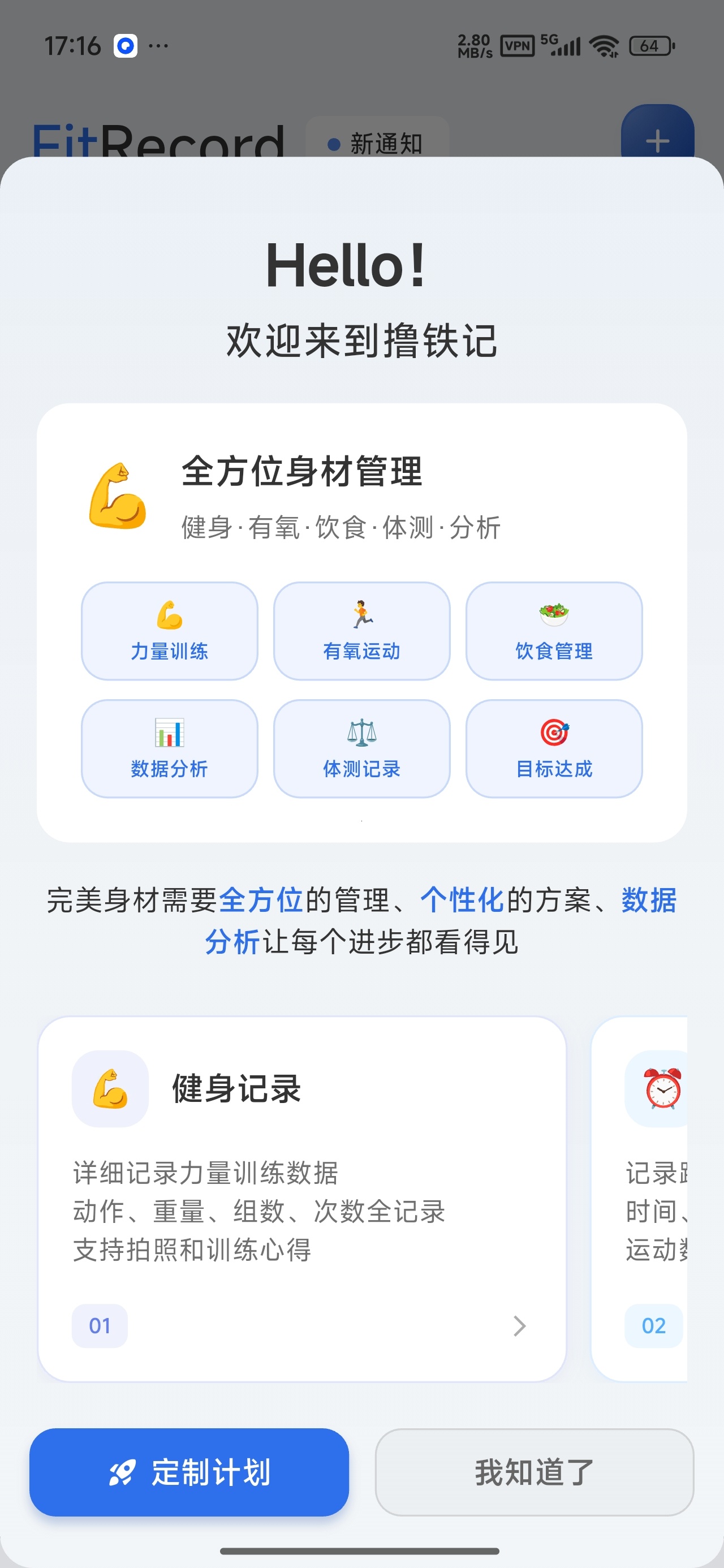Tap the 数据分析 chip
The width and height of the screenshot is (724, 1568).
coord(169,748)
